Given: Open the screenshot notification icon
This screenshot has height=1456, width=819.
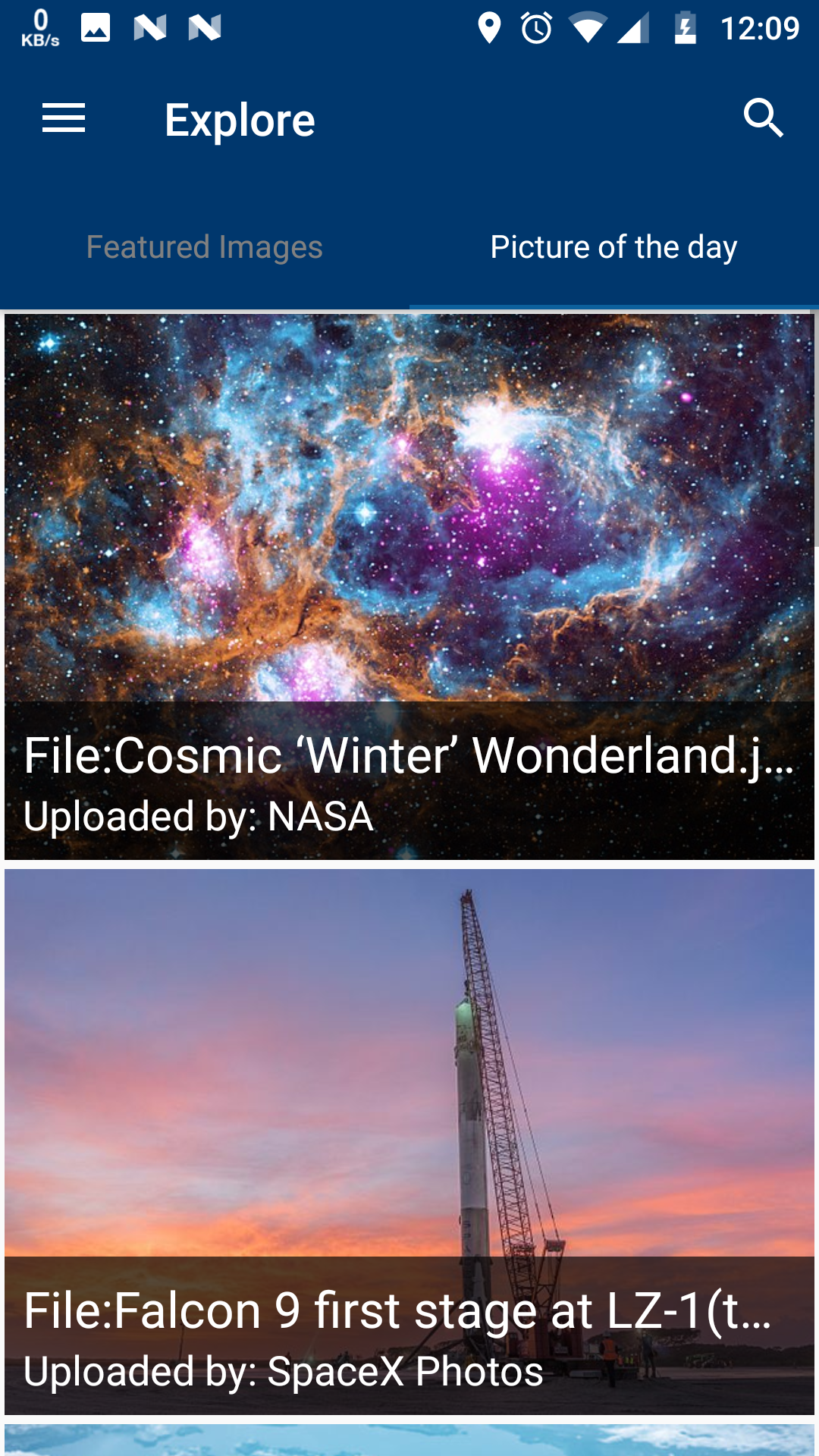Looking at the screenshot, I should coord(95,28).
